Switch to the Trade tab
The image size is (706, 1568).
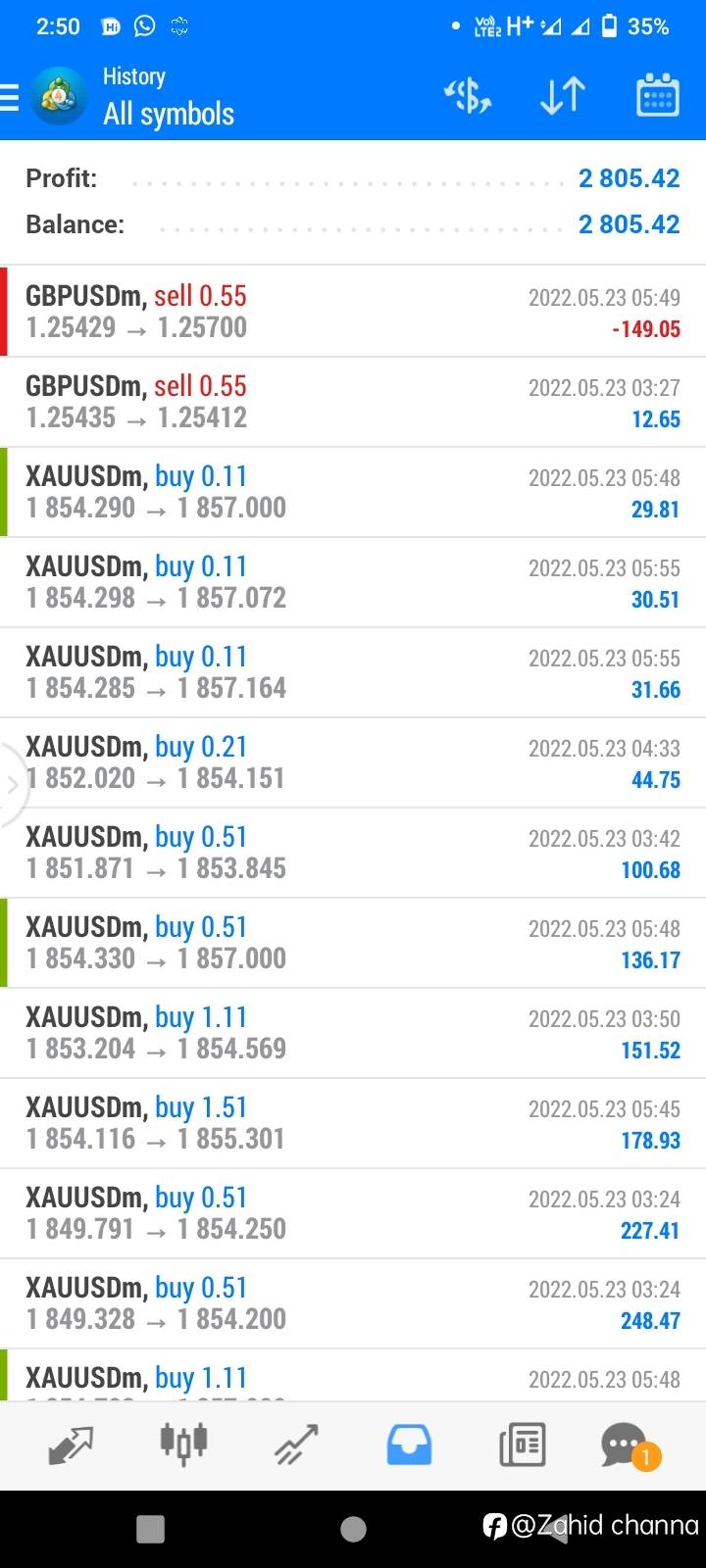296,1445
